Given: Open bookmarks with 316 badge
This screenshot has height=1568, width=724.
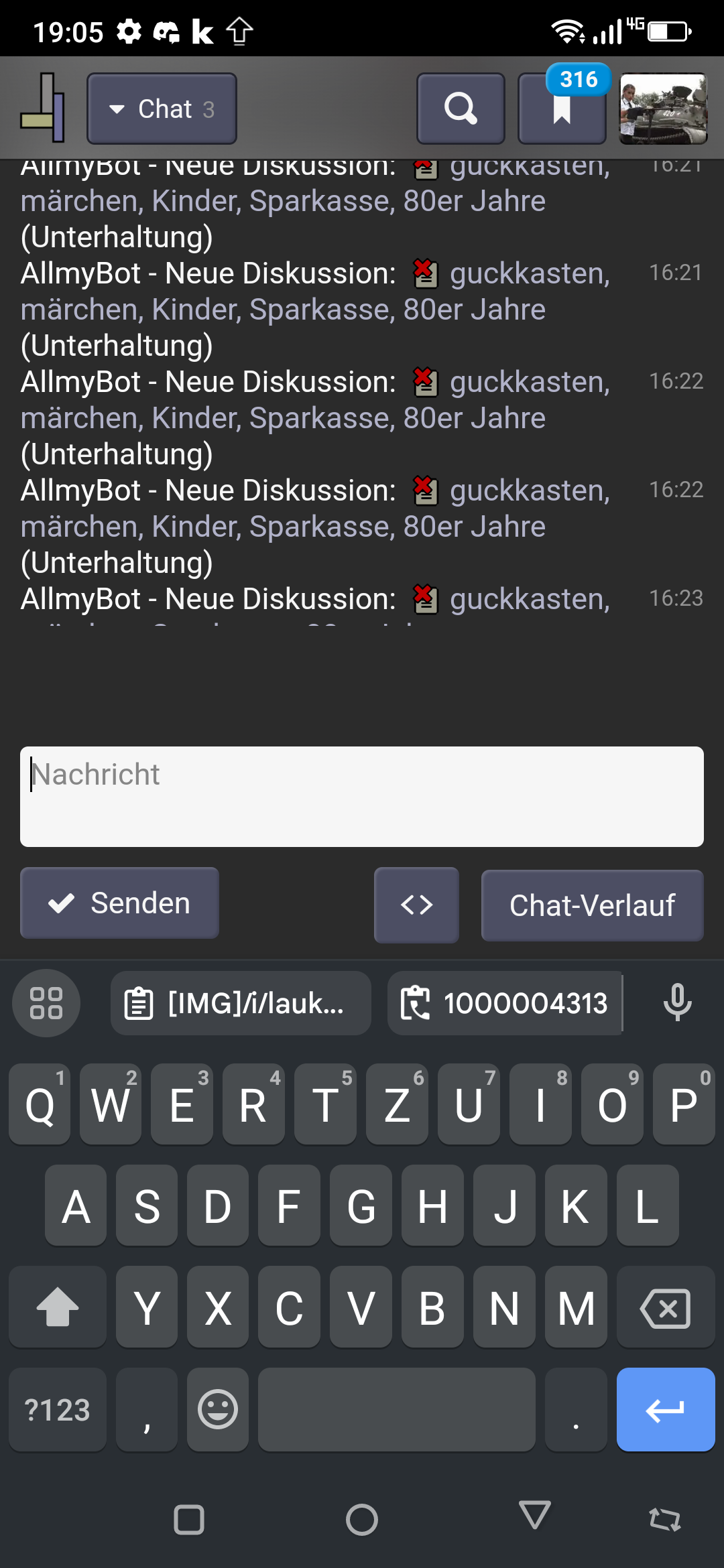Looking at the screenshot, I should click(562, 110).
